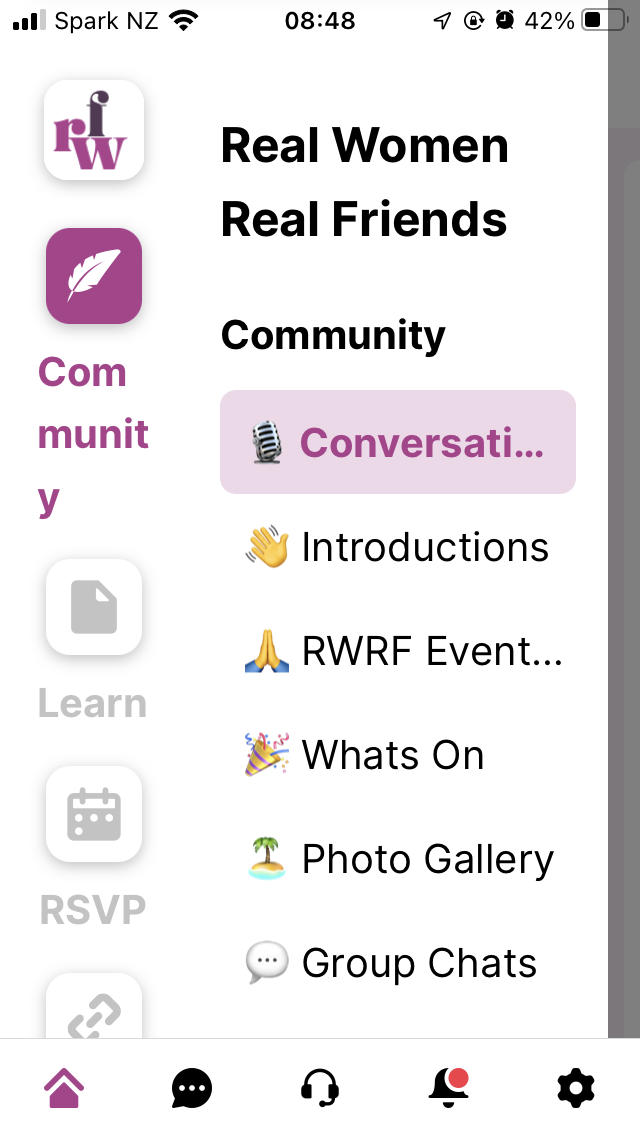Open the Community section in the sidebar

(94, 276)
